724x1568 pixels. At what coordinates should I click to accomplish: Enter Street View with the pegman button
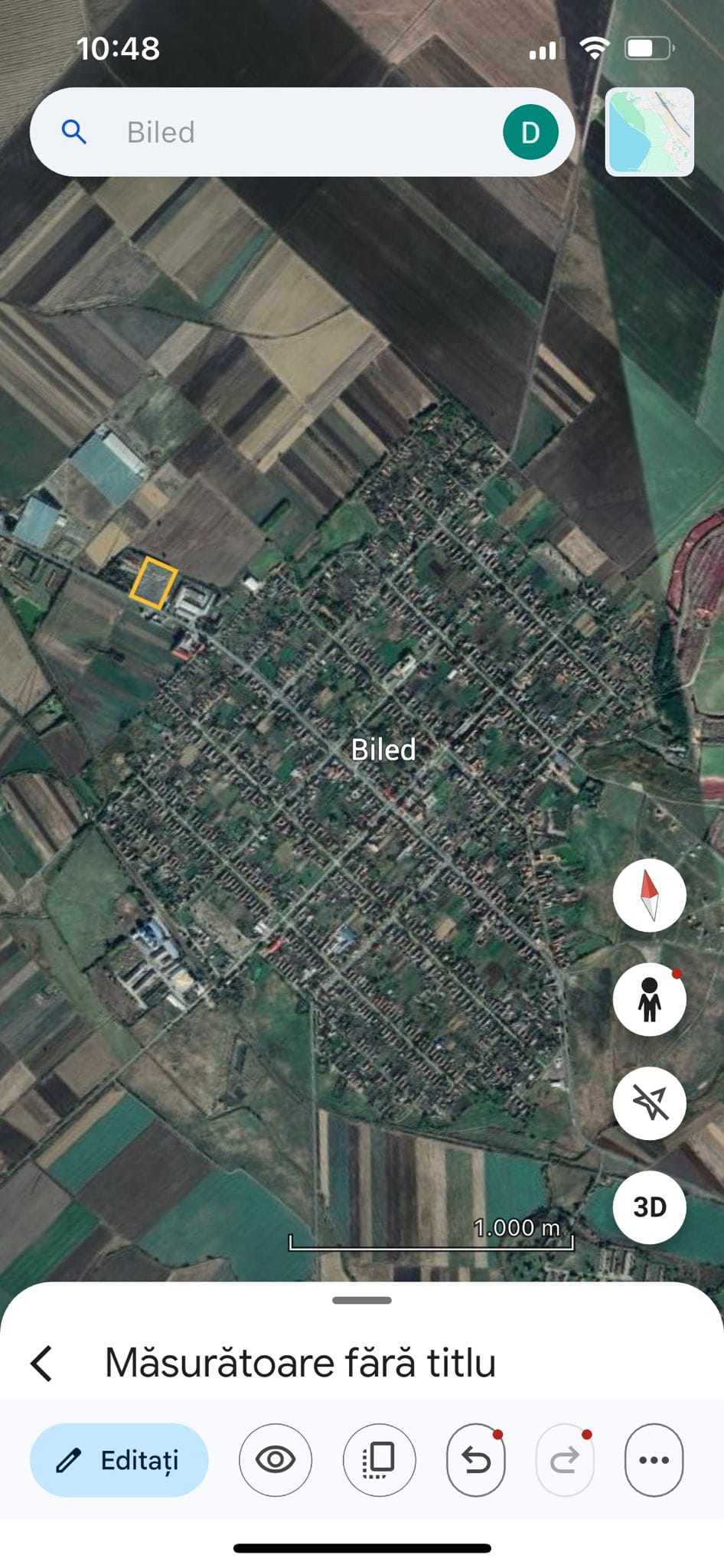(649, 999)
